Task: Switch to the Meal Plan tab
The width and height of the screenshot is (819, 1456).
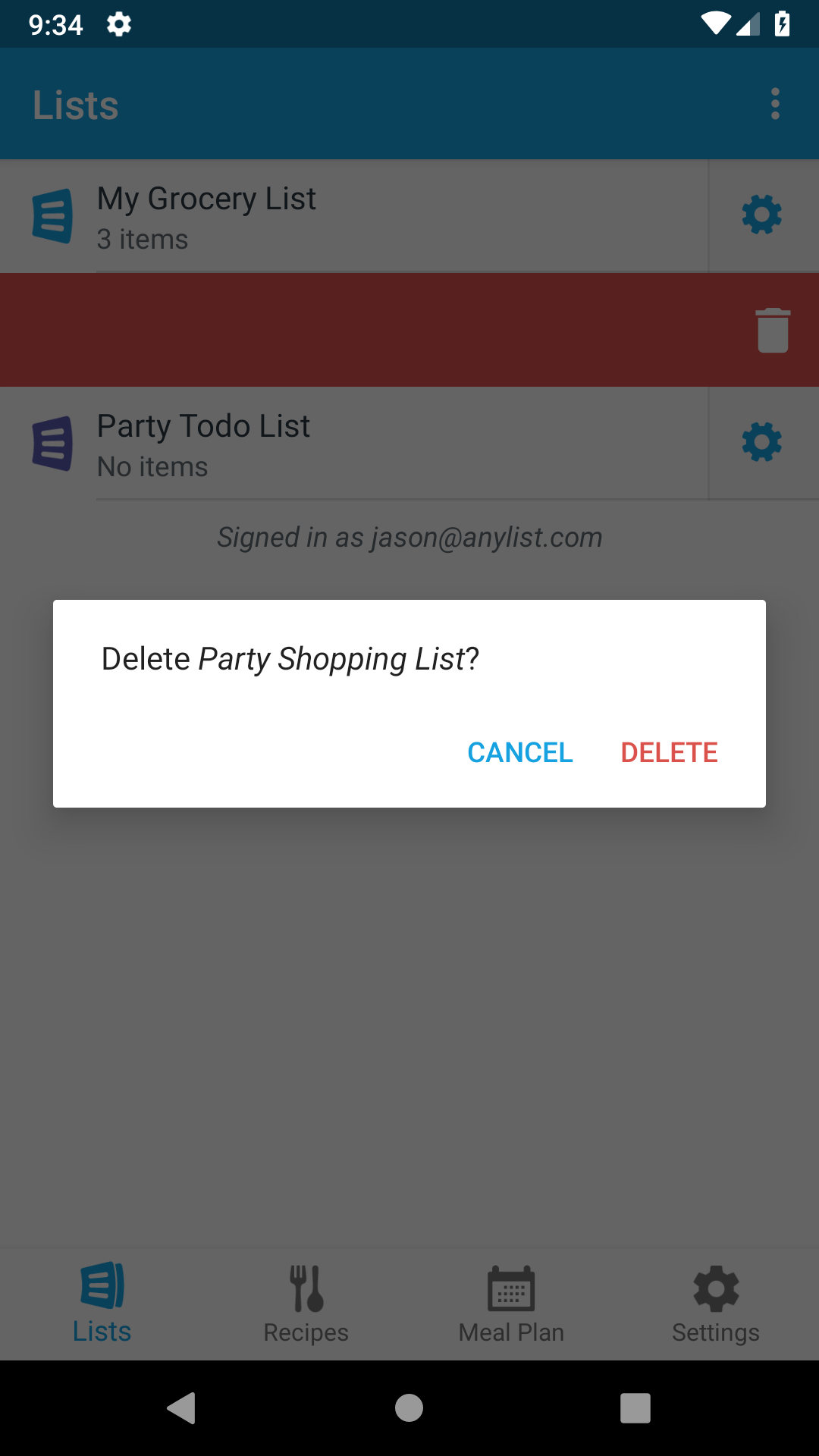Action: pyautogui.click(x=511, y=1304)
